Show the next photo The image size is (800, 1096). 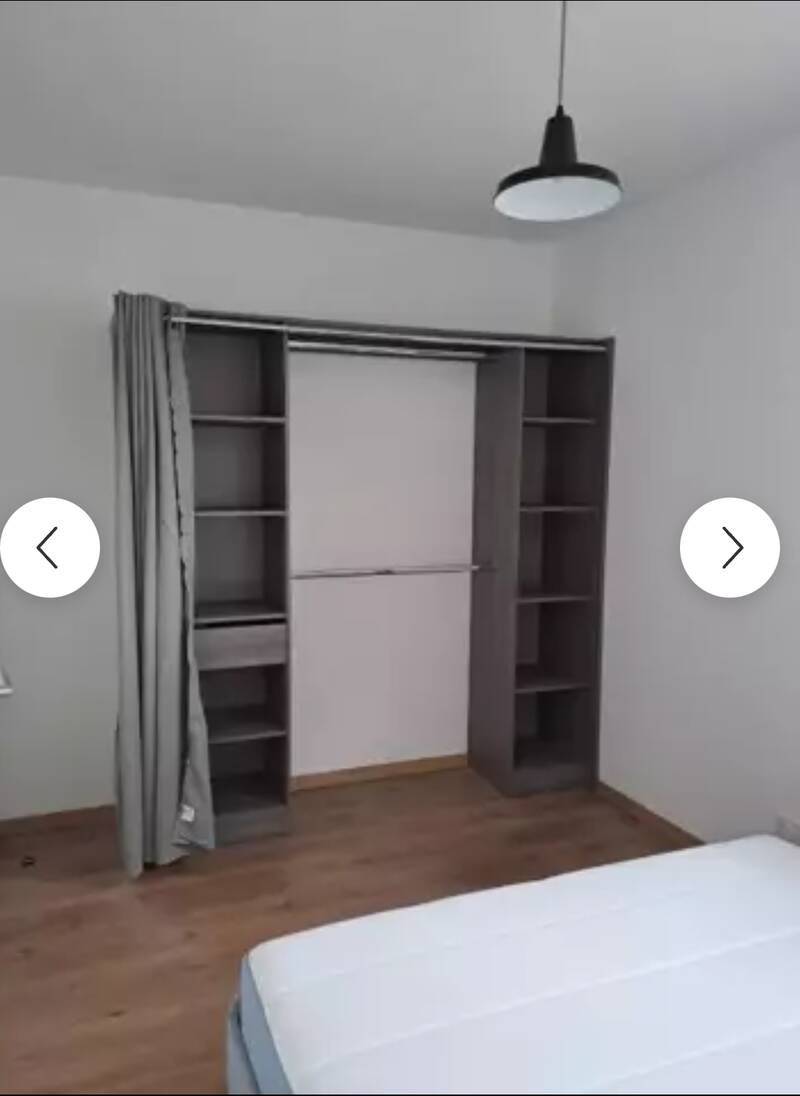(x=730, y=548)
